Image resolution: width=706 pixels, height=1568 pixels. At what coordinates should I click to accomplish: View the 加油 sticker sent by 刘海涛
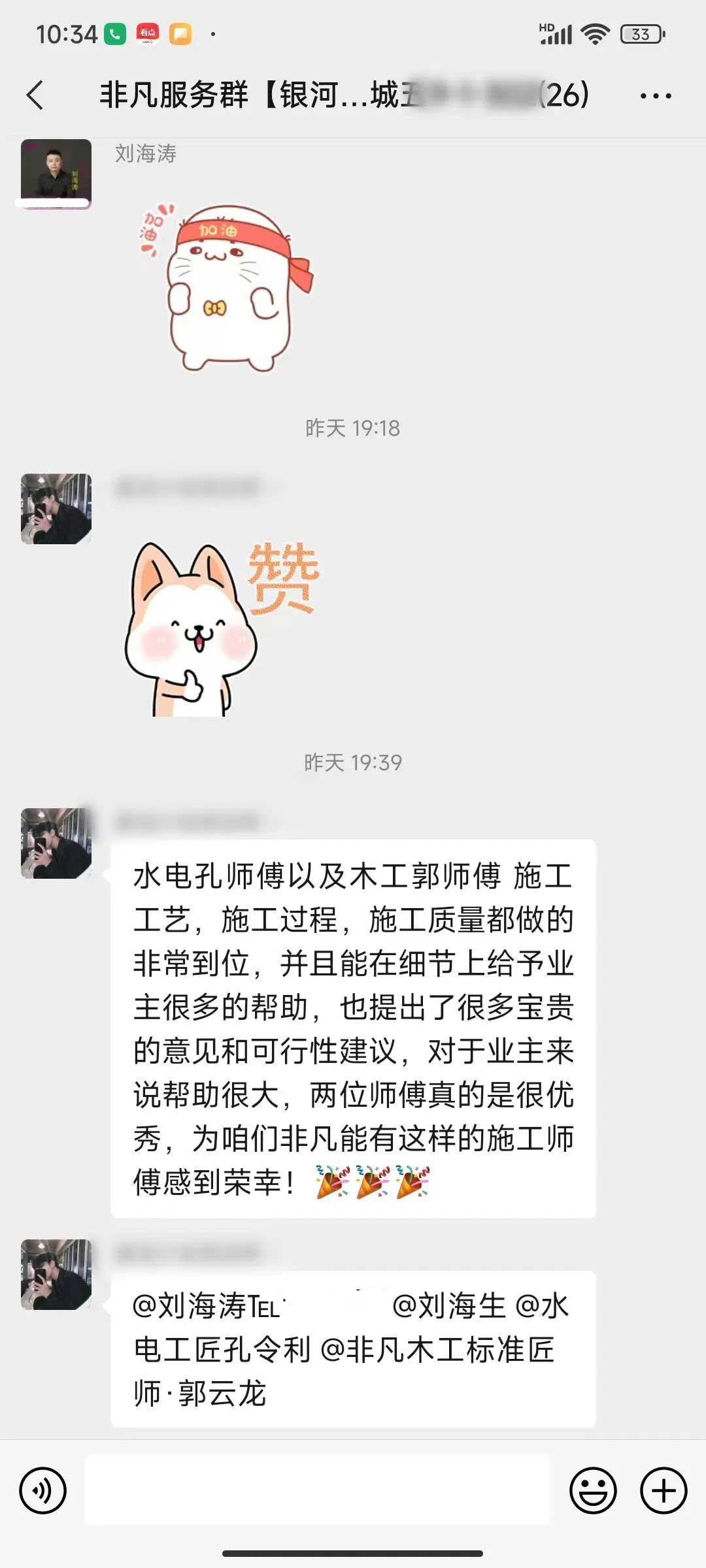tap(226, 287)
